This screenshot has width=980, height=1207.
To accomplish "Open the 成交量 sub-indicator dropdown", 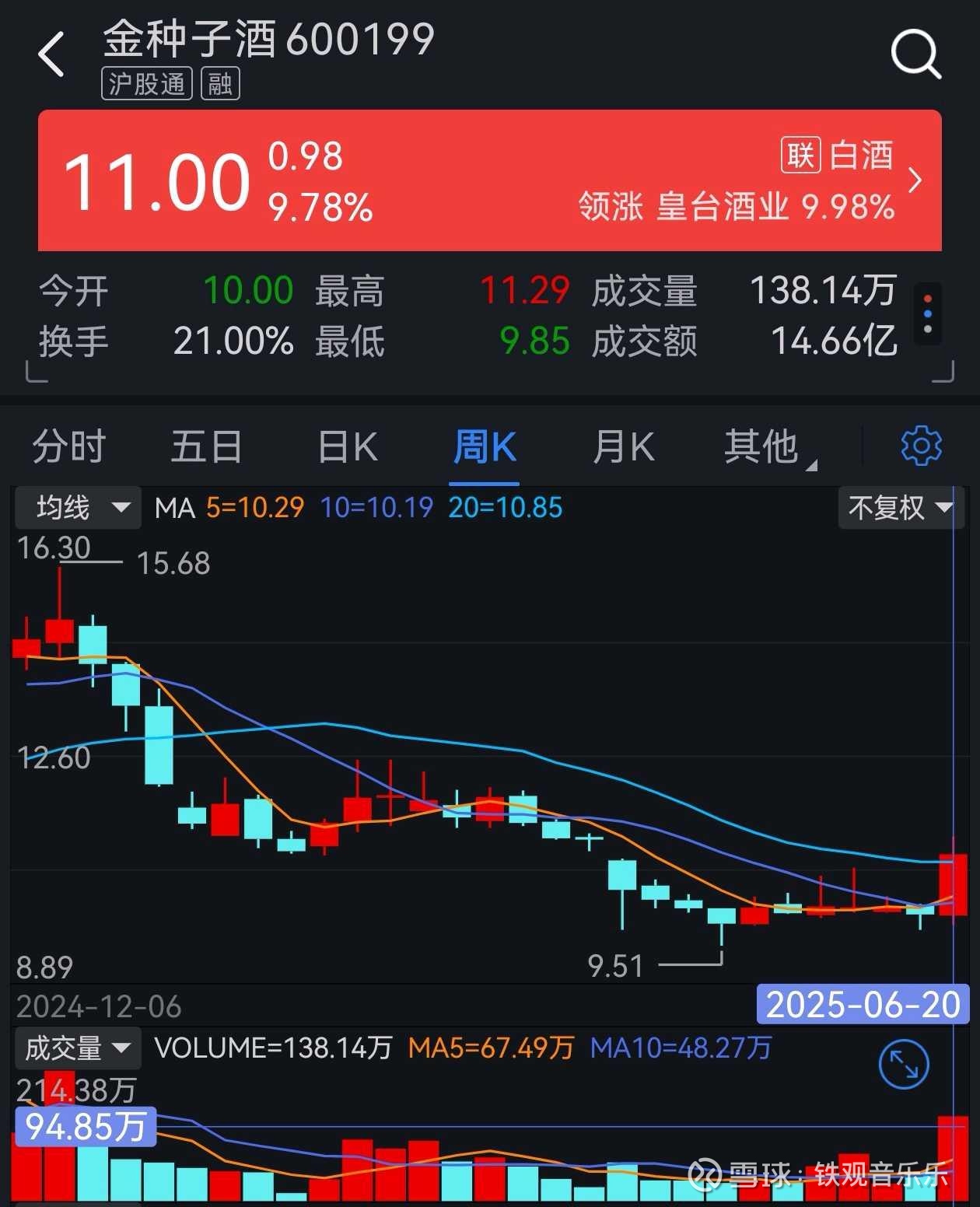I will [78, 1048].
